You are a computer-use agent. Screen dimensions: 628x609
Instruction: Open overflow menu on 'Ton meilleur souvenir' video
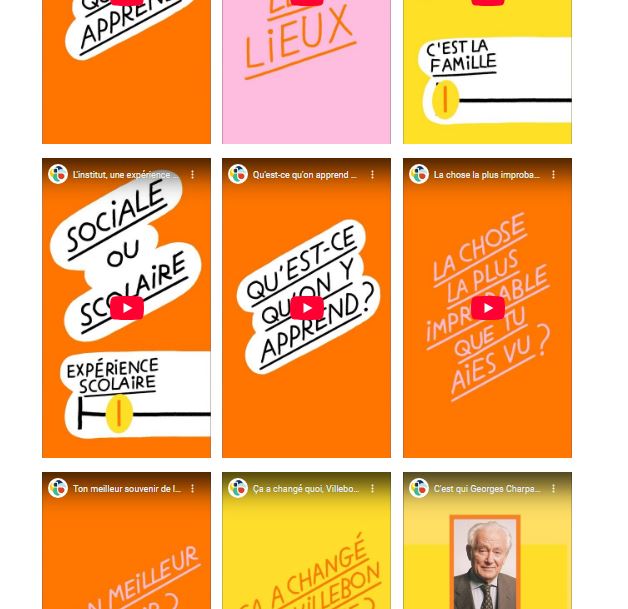193,489
